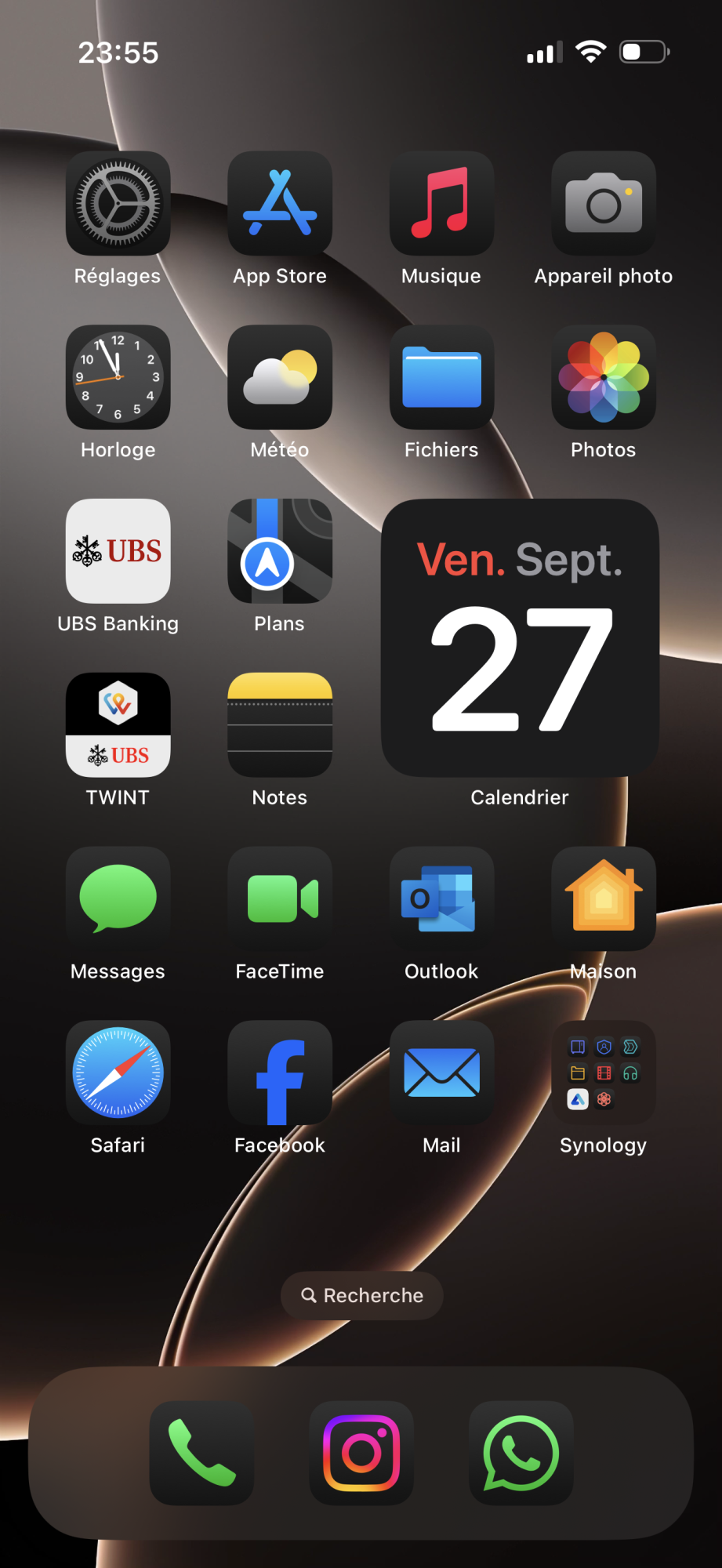The width and height of the screenshot is (722, 1568).
Task: Open Appareil photo camera app
Action: [x=604, y=203]
